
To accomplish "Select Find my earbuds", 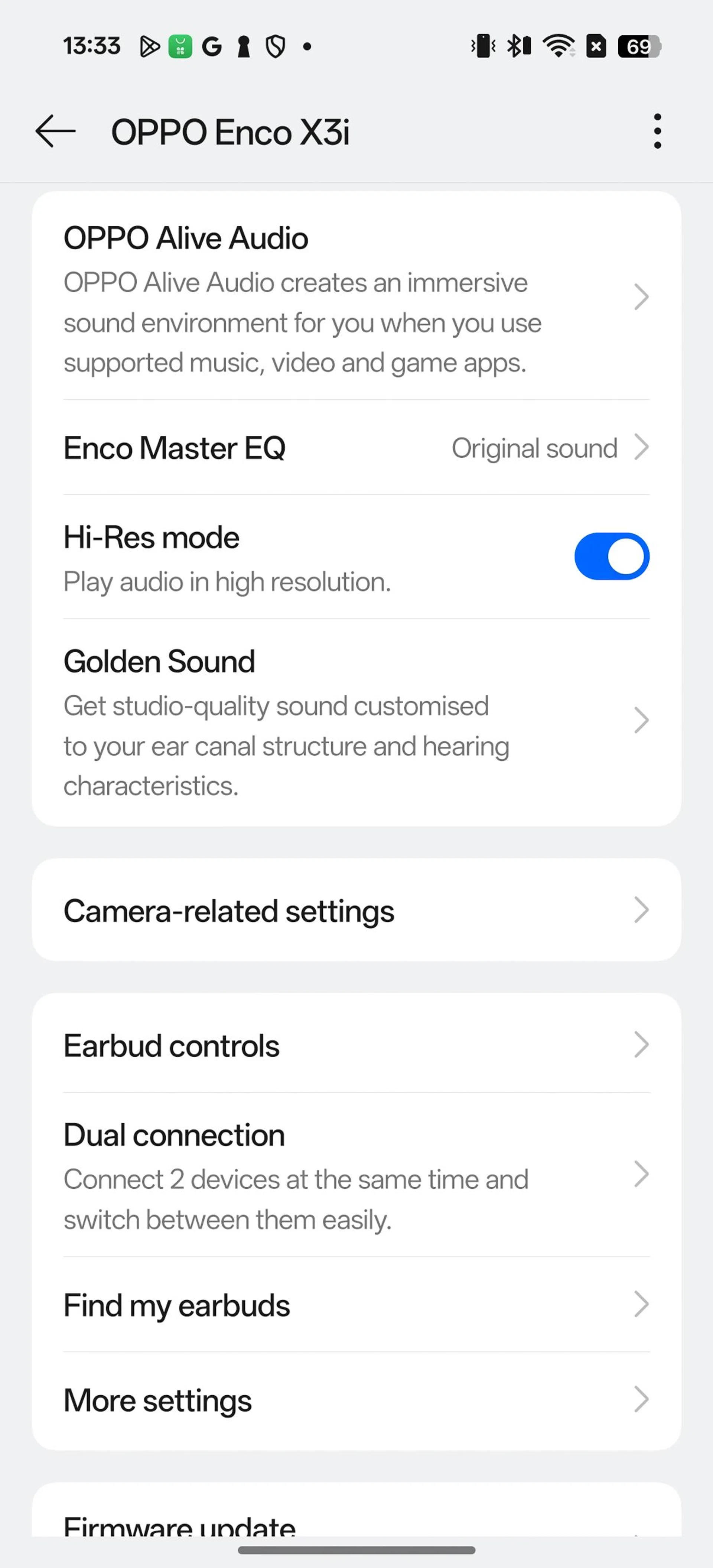I will click(356, 1305).
